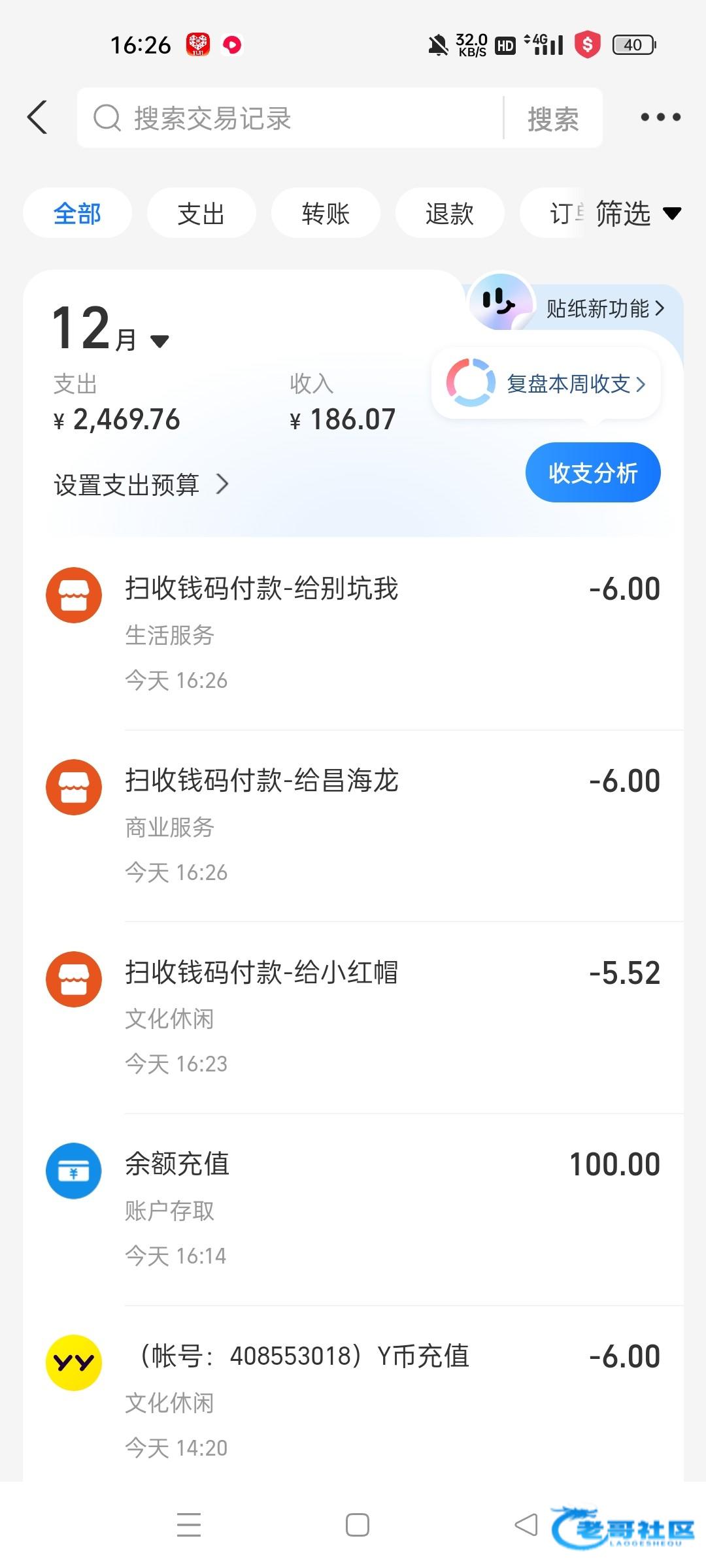
Task: Show 退款 records
Action: click(x=449, y=214)
